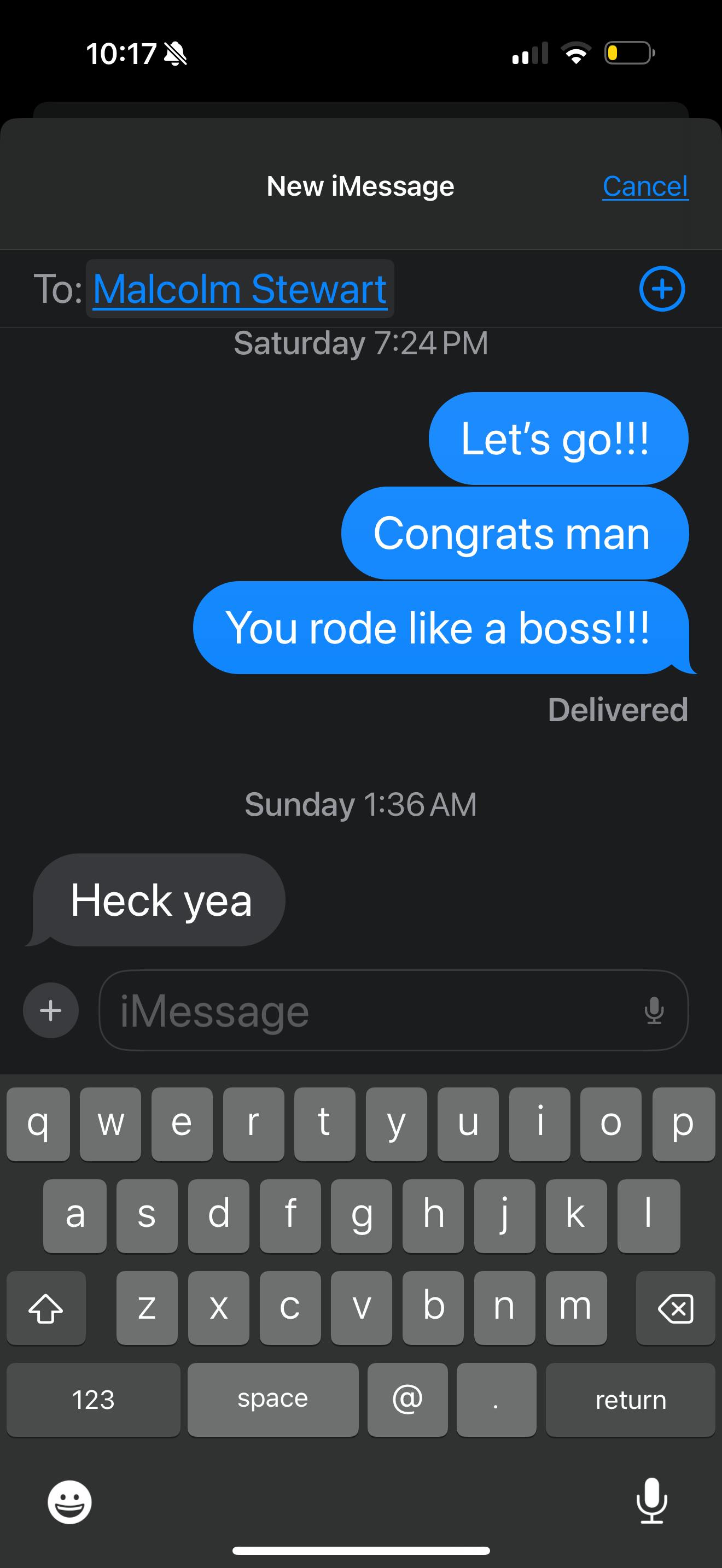Image resolution: width=722 pixels, height=1568 pixels.
Task: Select the Malcolm Stewart recipient chip
Action: [x=240, y=289]
